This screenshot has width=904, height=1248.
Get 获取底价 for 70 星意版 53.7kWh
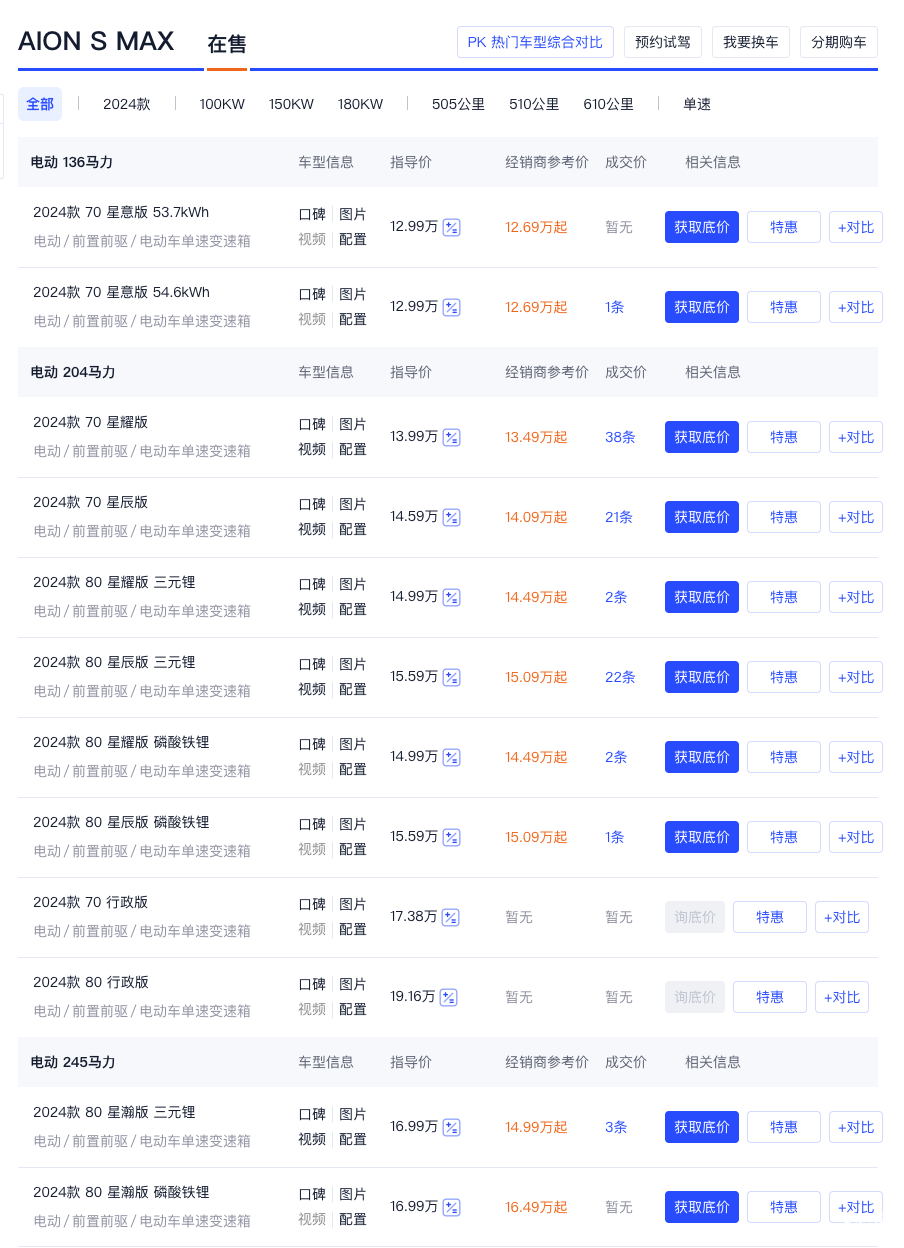[701, 227]
